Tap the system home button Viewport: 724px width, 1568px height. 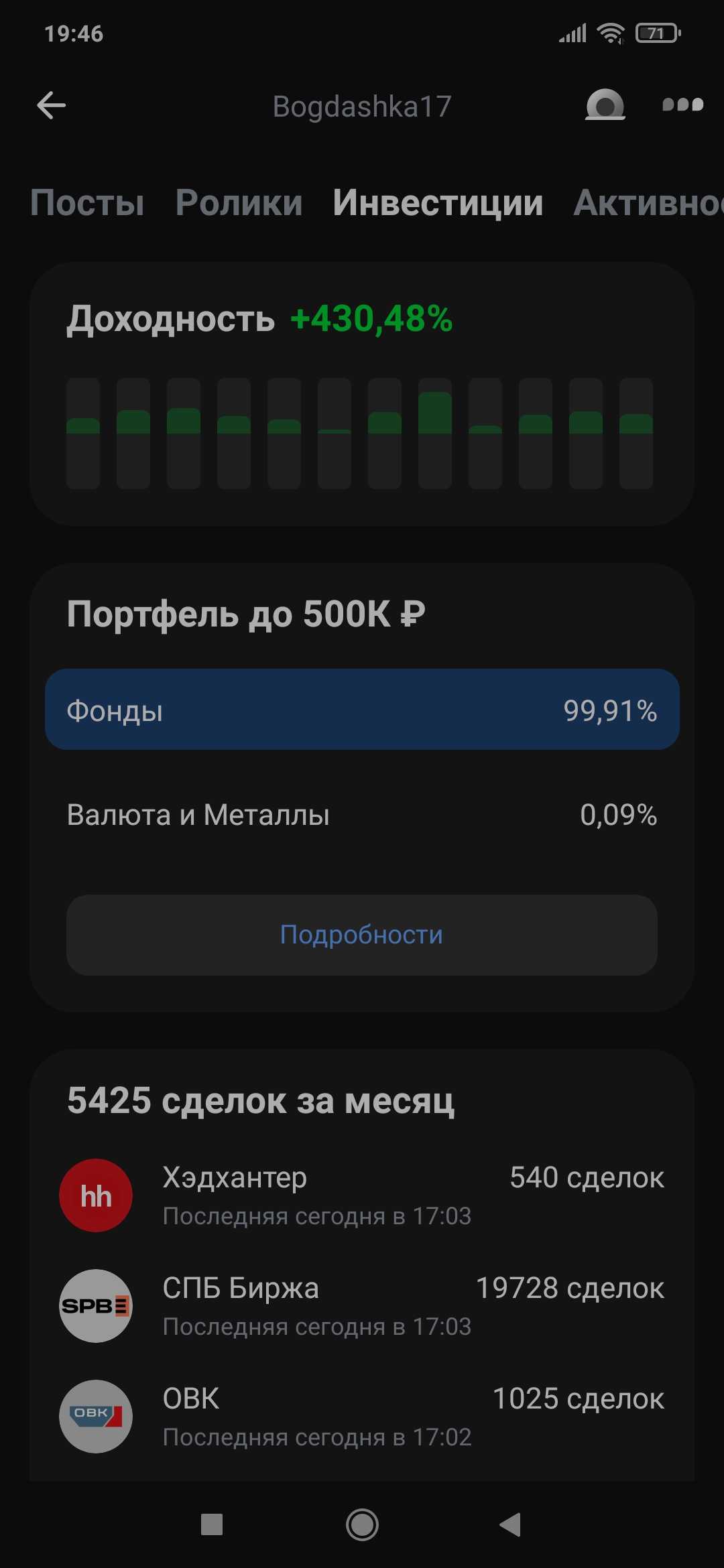(362, 1525)
